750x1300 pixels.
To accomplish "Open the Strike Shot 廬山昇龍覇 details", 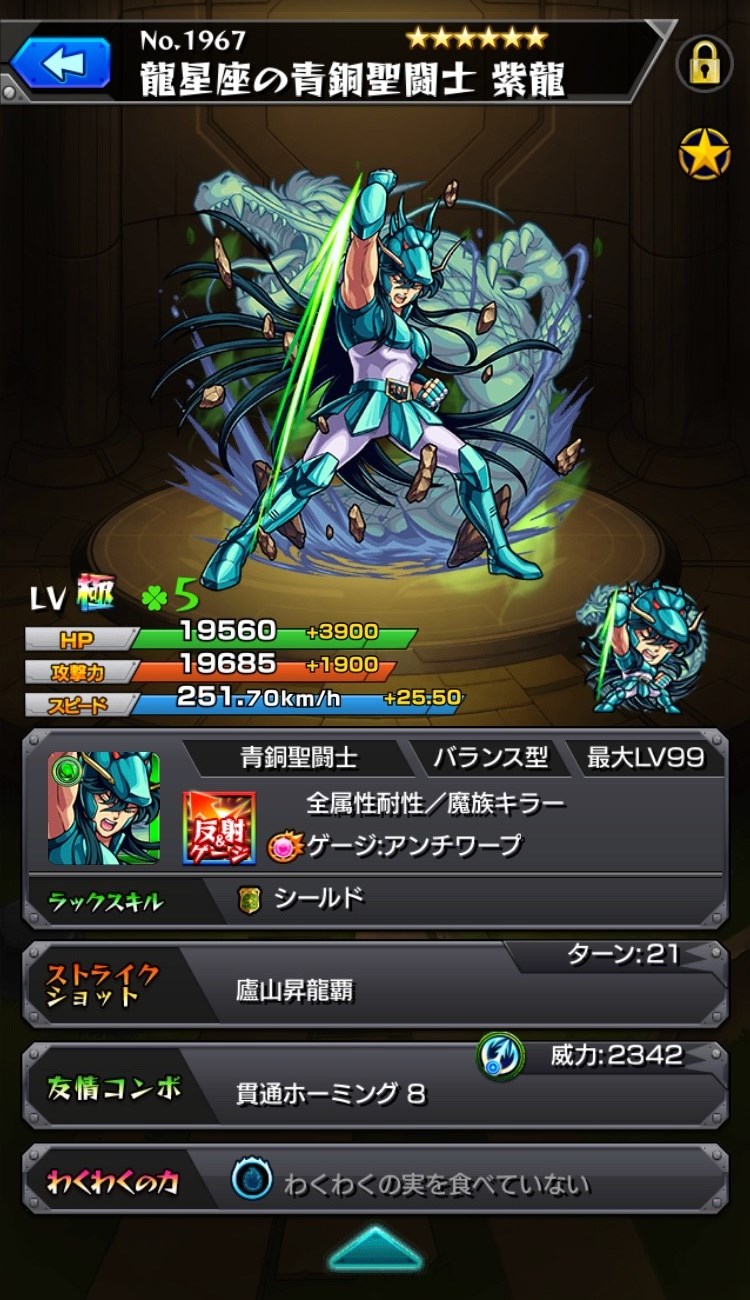I will tap(375, 985).
